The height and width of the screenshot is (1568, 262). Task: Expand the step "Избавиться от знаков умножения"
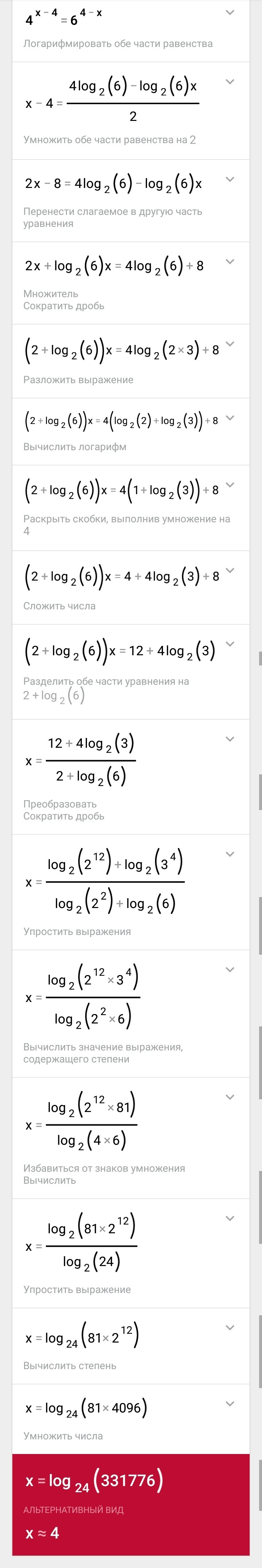click(230, 1097)
